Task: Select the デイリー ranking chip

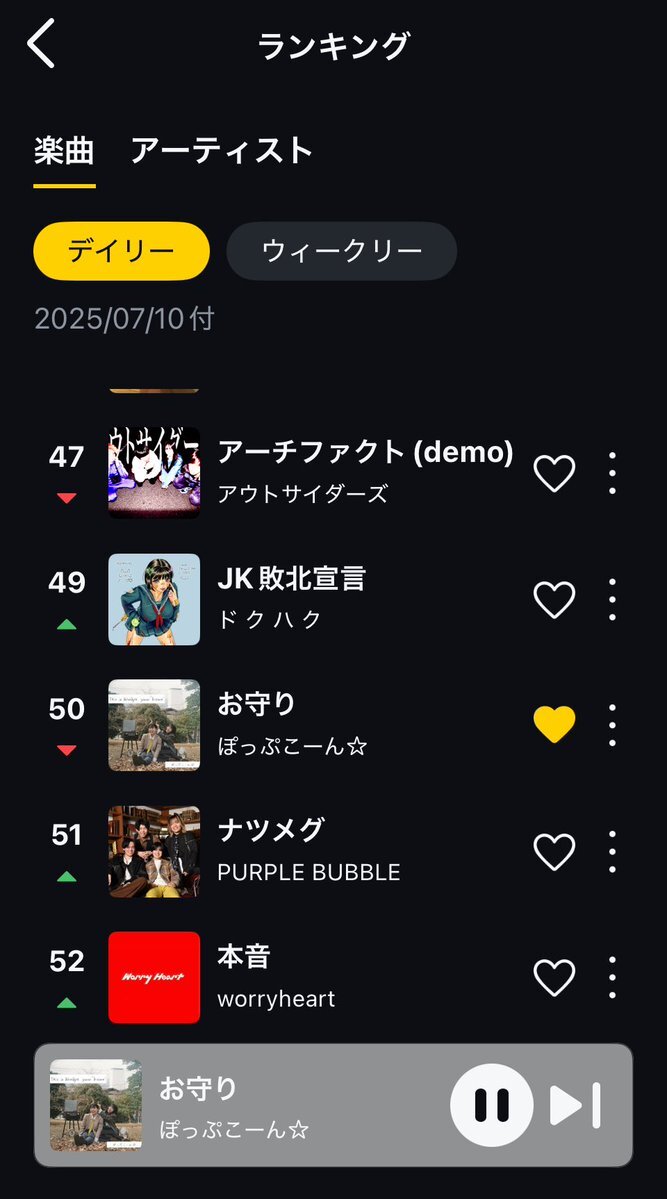Action: coord(122,251)
